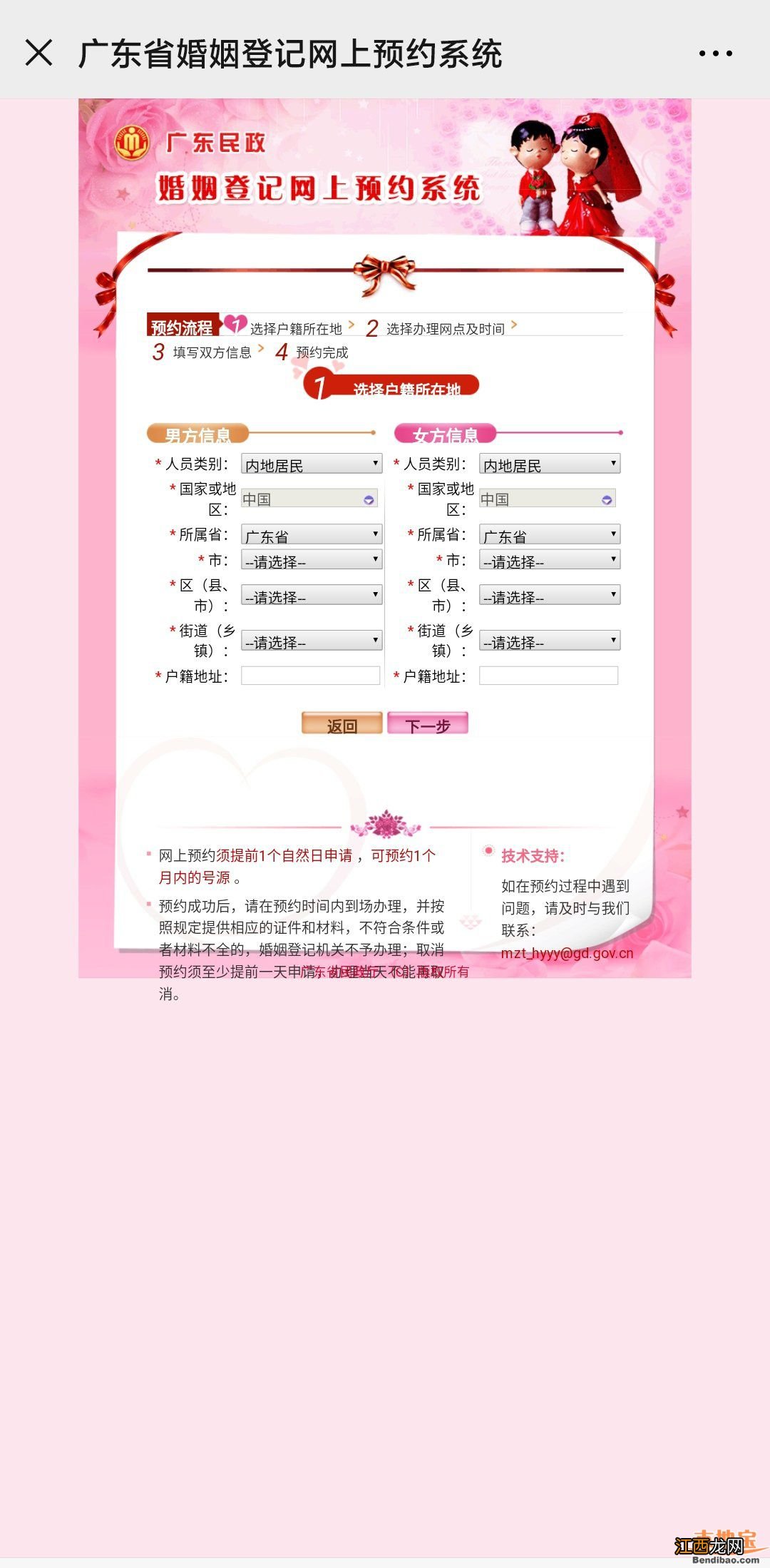Expand female 所属省 dropdown
The width and height of the screenshot is (770, 1568).
pos(549,535)
